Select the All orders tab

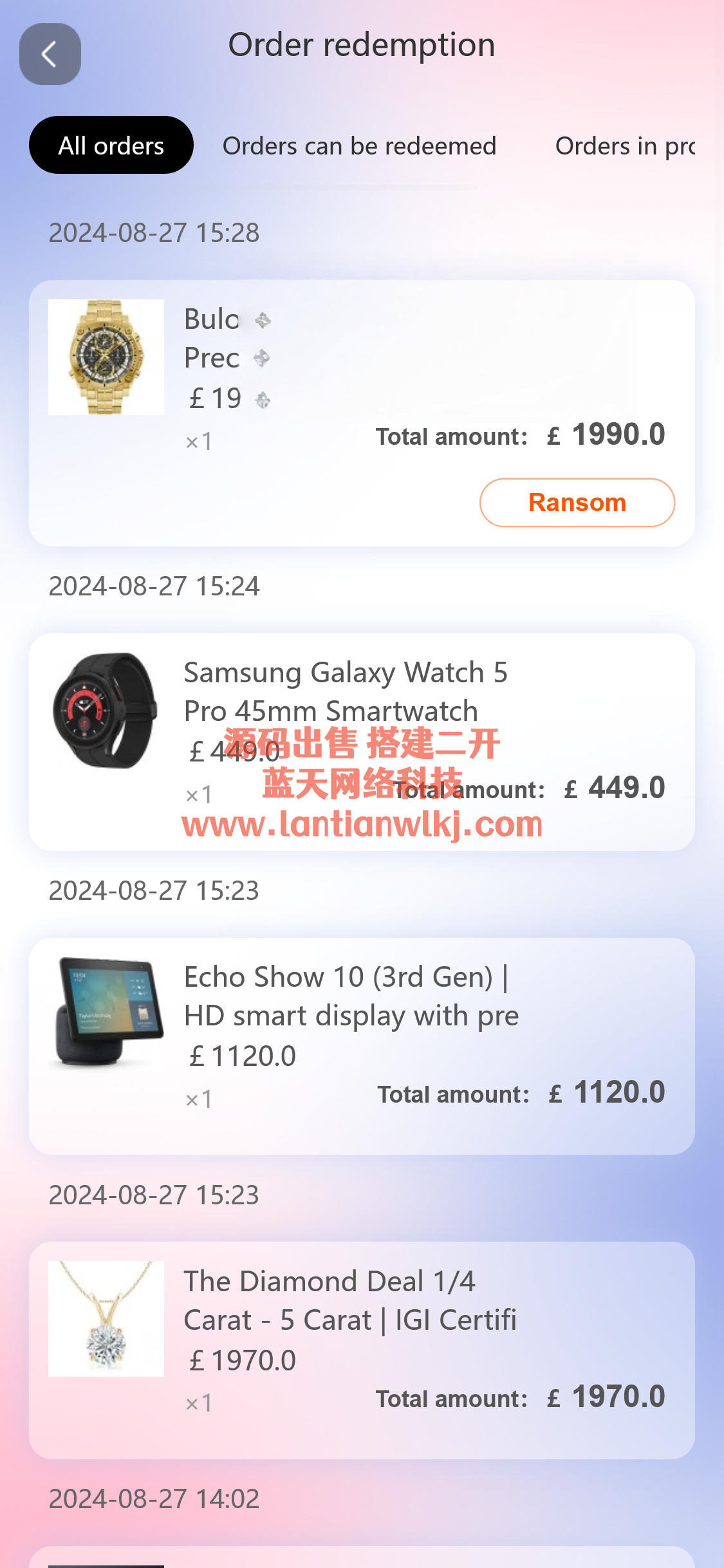click(111, 145)
